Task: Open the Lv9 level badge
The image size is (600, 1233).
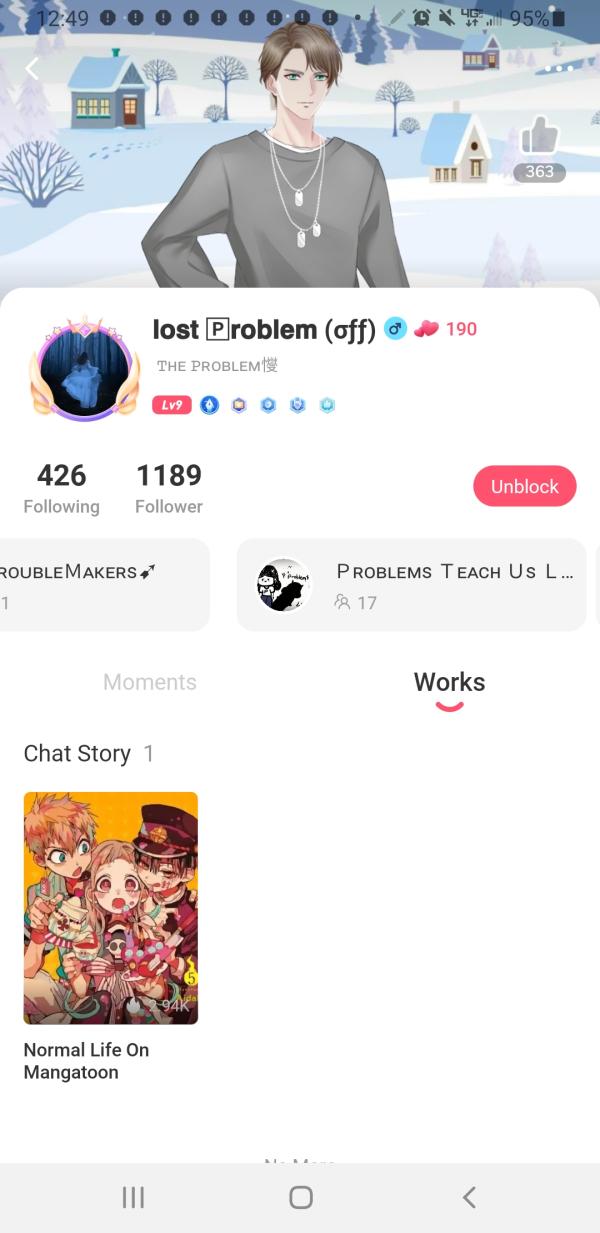Action: coord(171,405)
